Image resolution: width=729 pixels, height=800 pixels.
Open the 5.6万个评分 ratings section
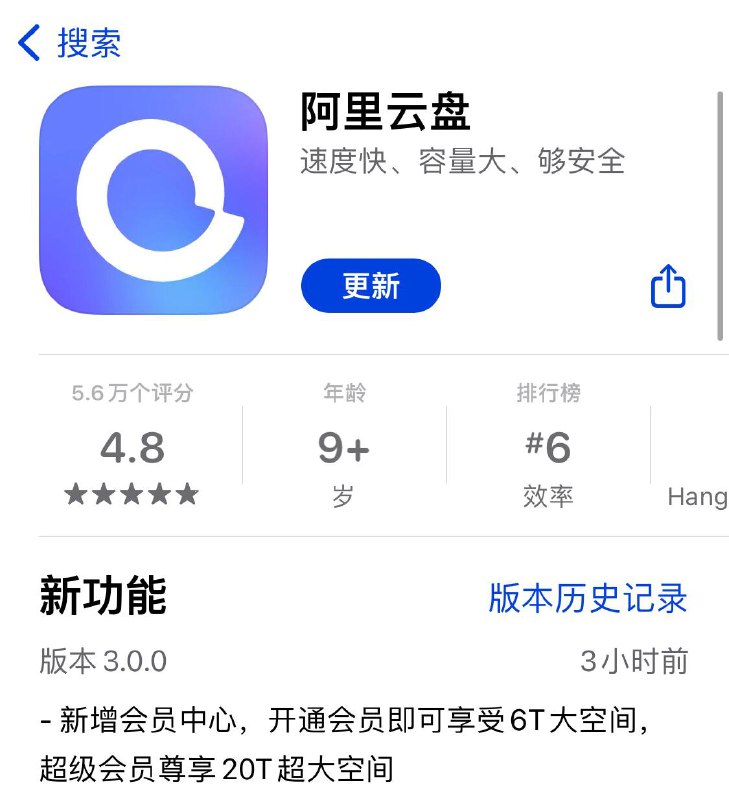point(134,394)
